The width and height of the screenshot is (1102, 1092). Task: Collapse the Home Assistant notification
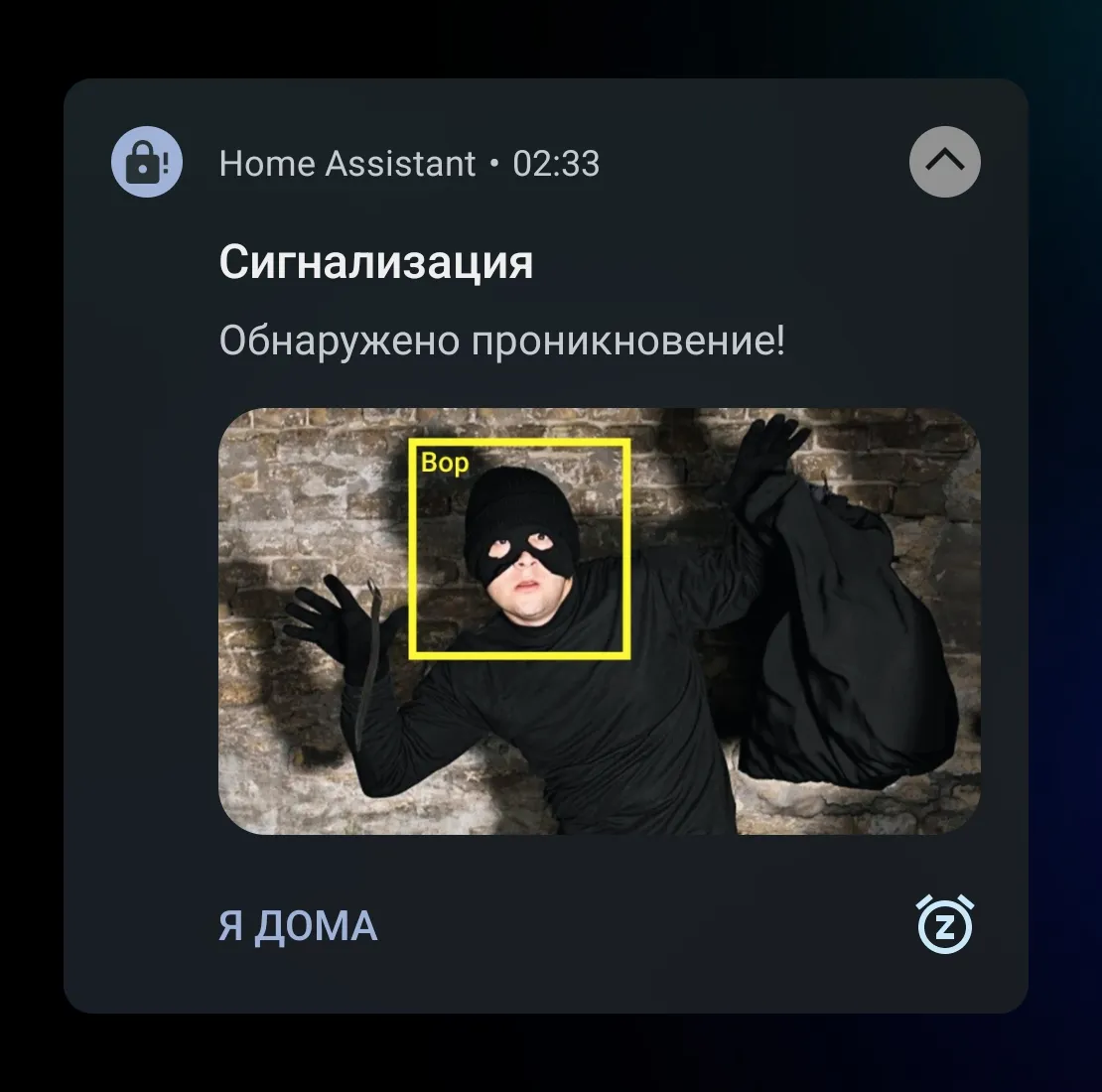[x=944, y=162]
